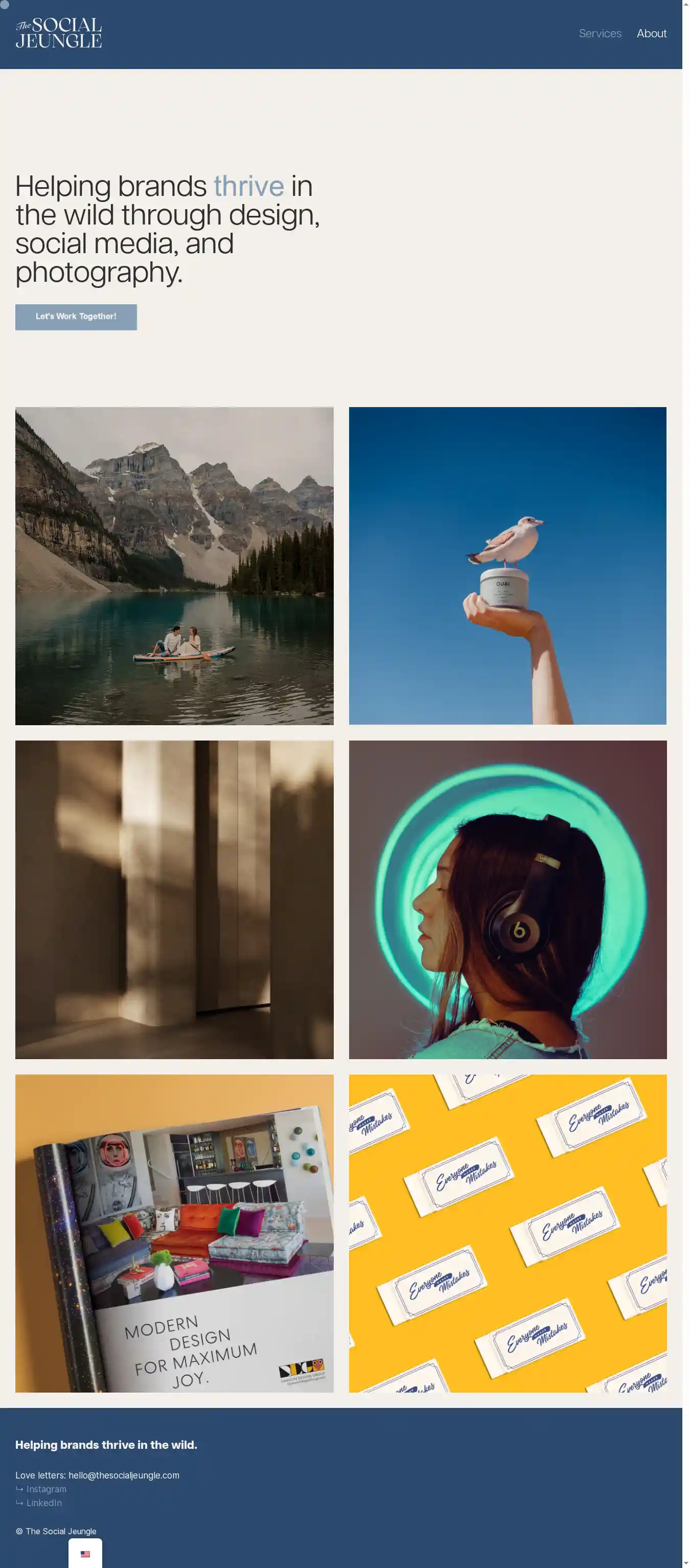Email hello@thesocialjeungle.com
This screenshot has width=690, height=1568.
coord(124,1475)
